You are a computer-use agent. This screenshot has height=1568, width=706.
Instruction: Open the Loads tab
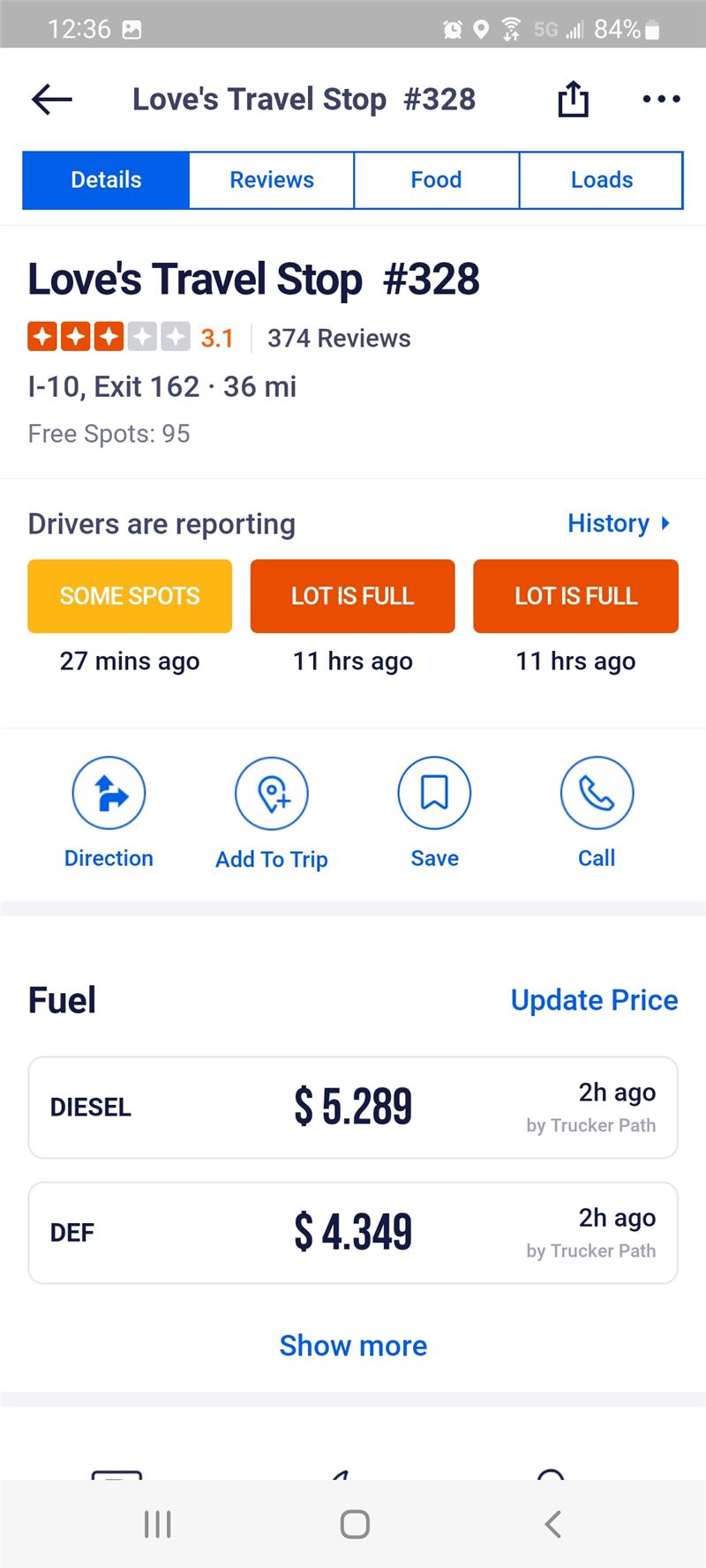602,180
